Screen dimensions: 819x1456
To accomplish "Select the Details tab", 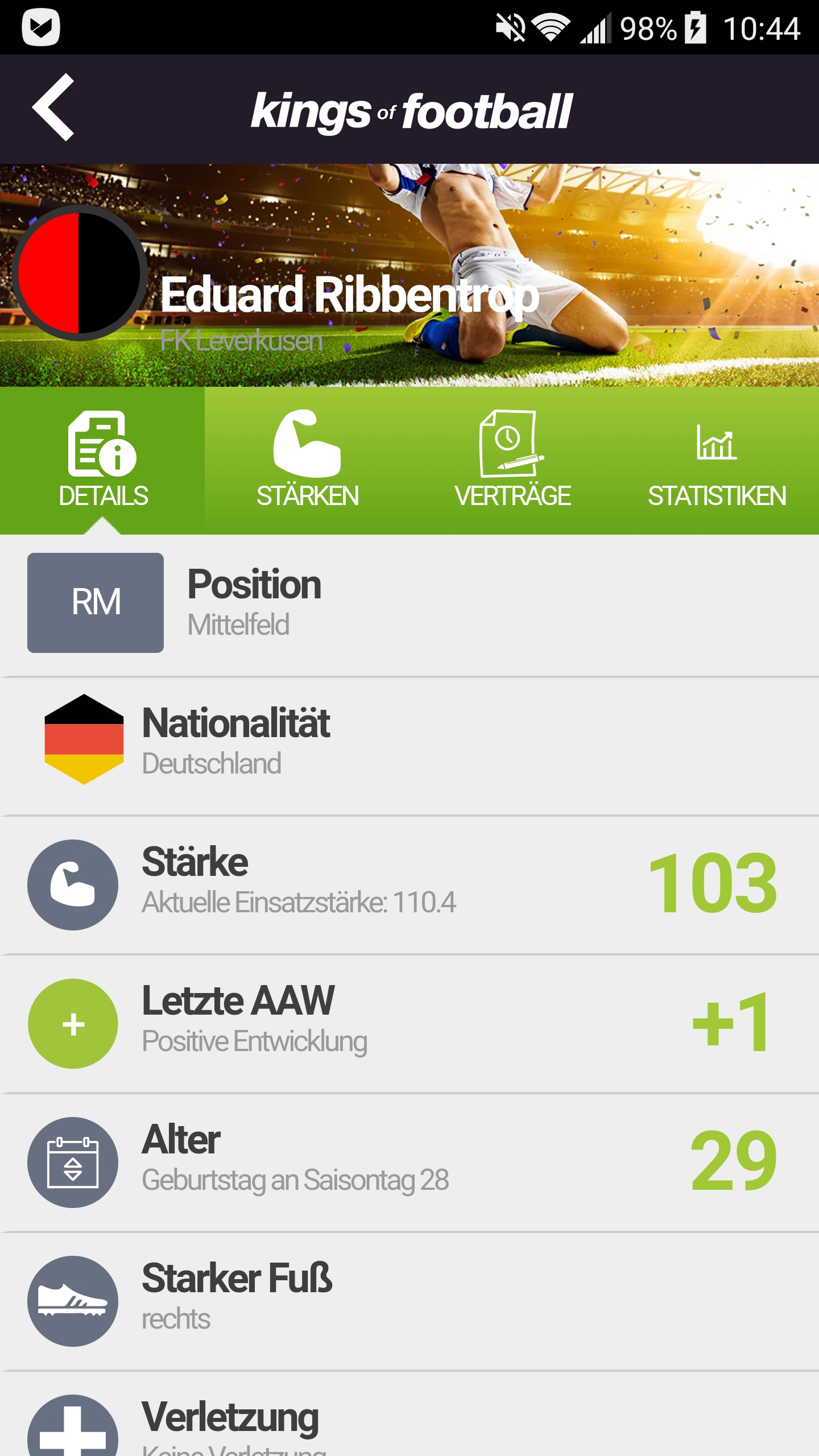I will click(102, 460).
